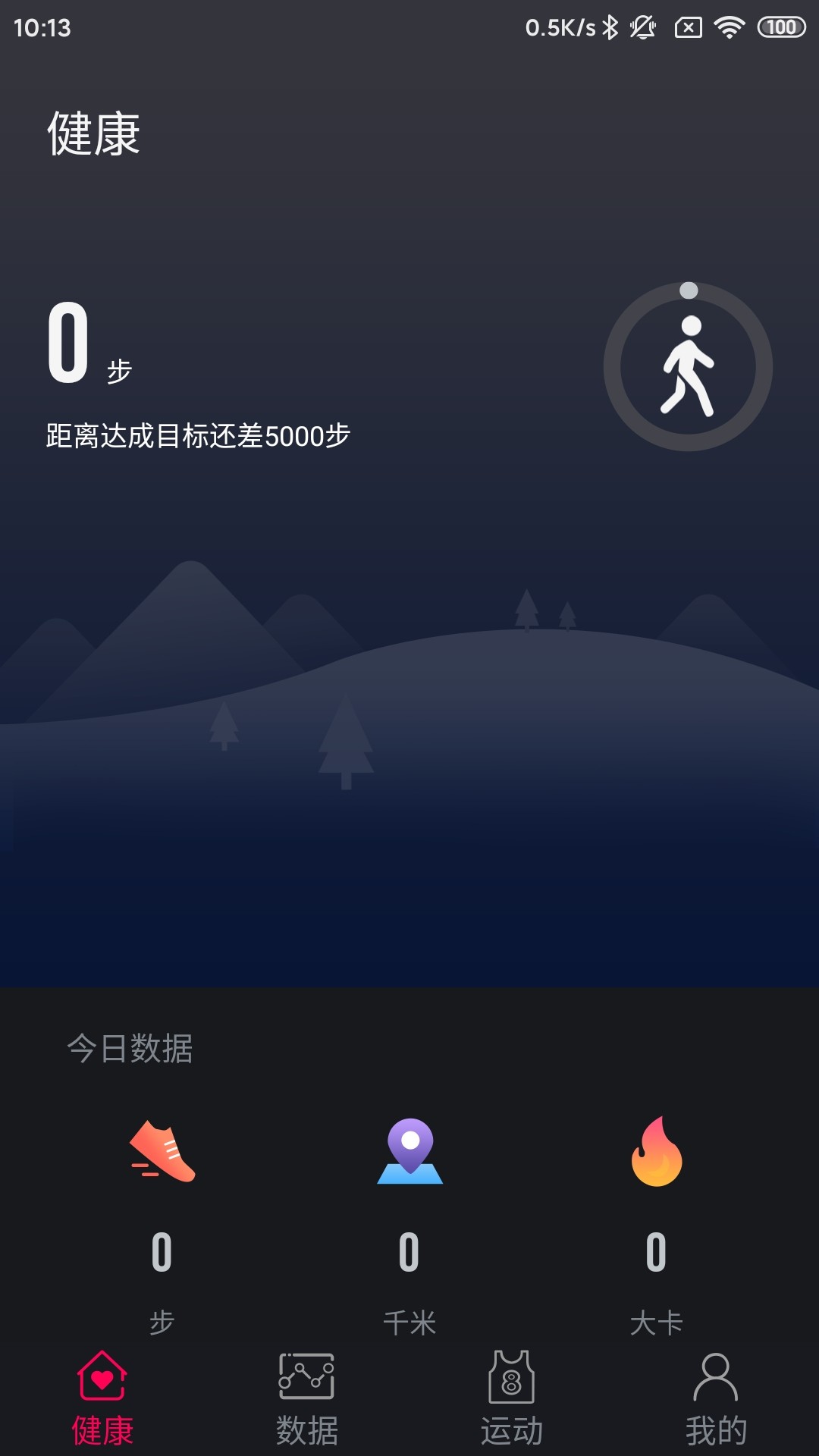View today's calories in 大卡
Viewport: 819px width, 1456px height.
coord(657,1224)
